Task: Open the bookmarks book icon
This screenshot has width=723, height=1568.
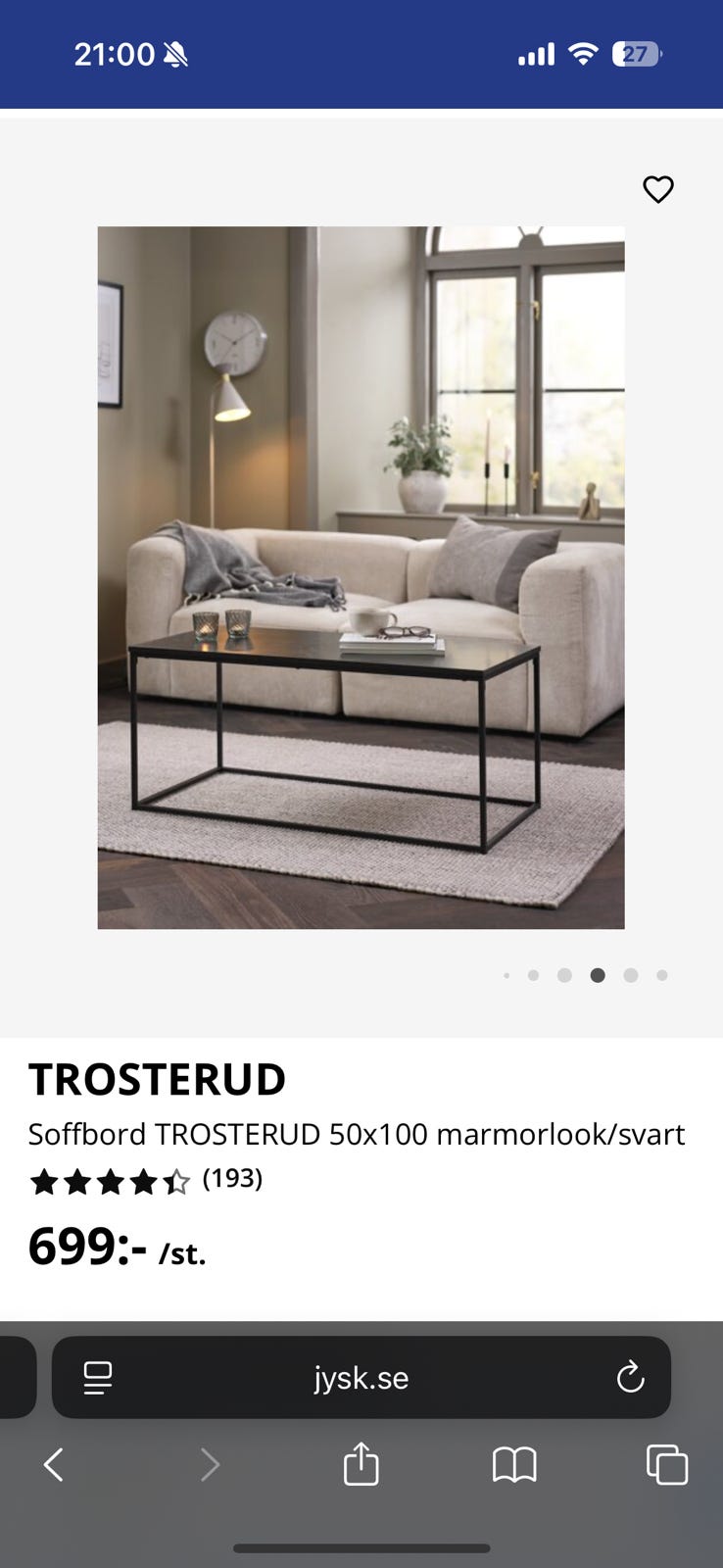Action: pos(513,1464)
